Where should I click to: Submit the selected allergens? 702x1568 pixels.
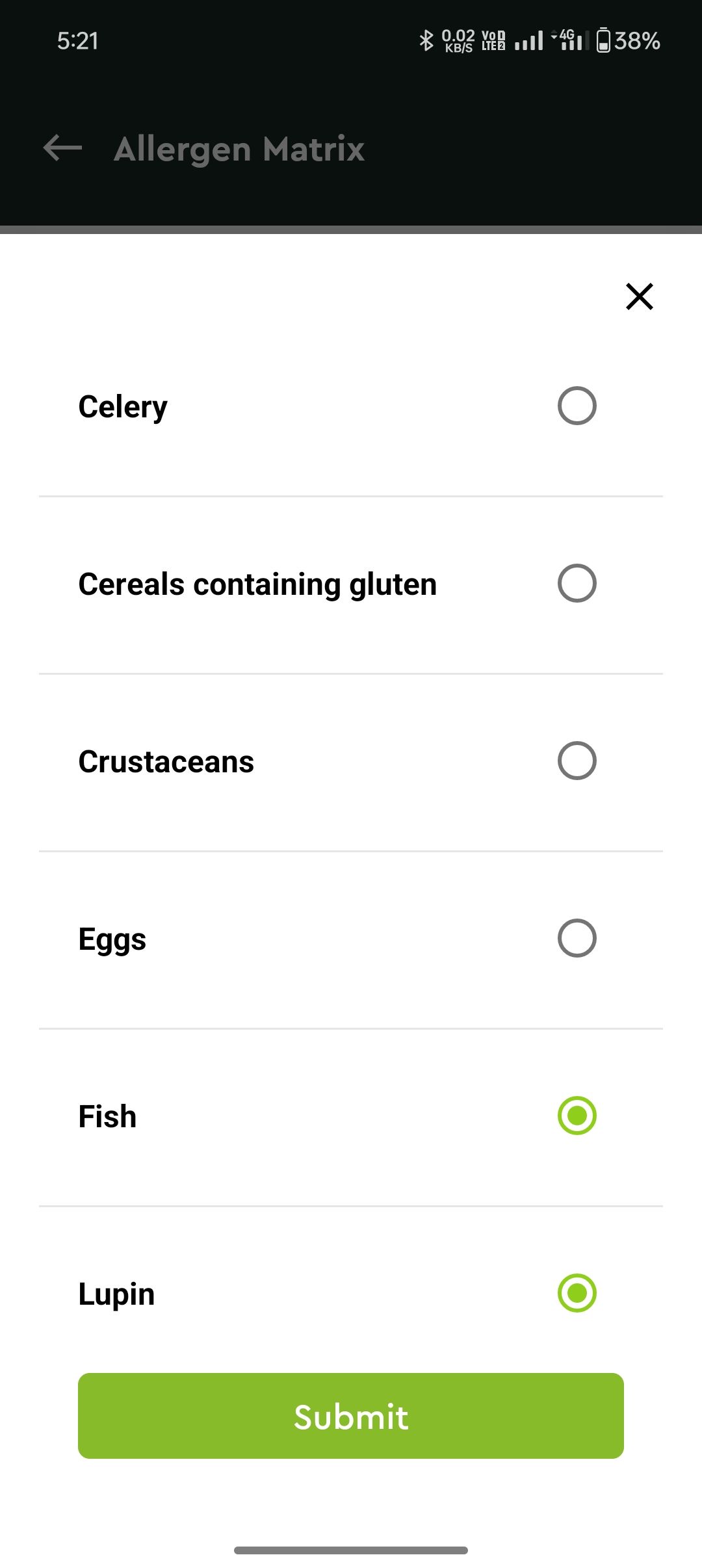click(x=351, y=1416)
